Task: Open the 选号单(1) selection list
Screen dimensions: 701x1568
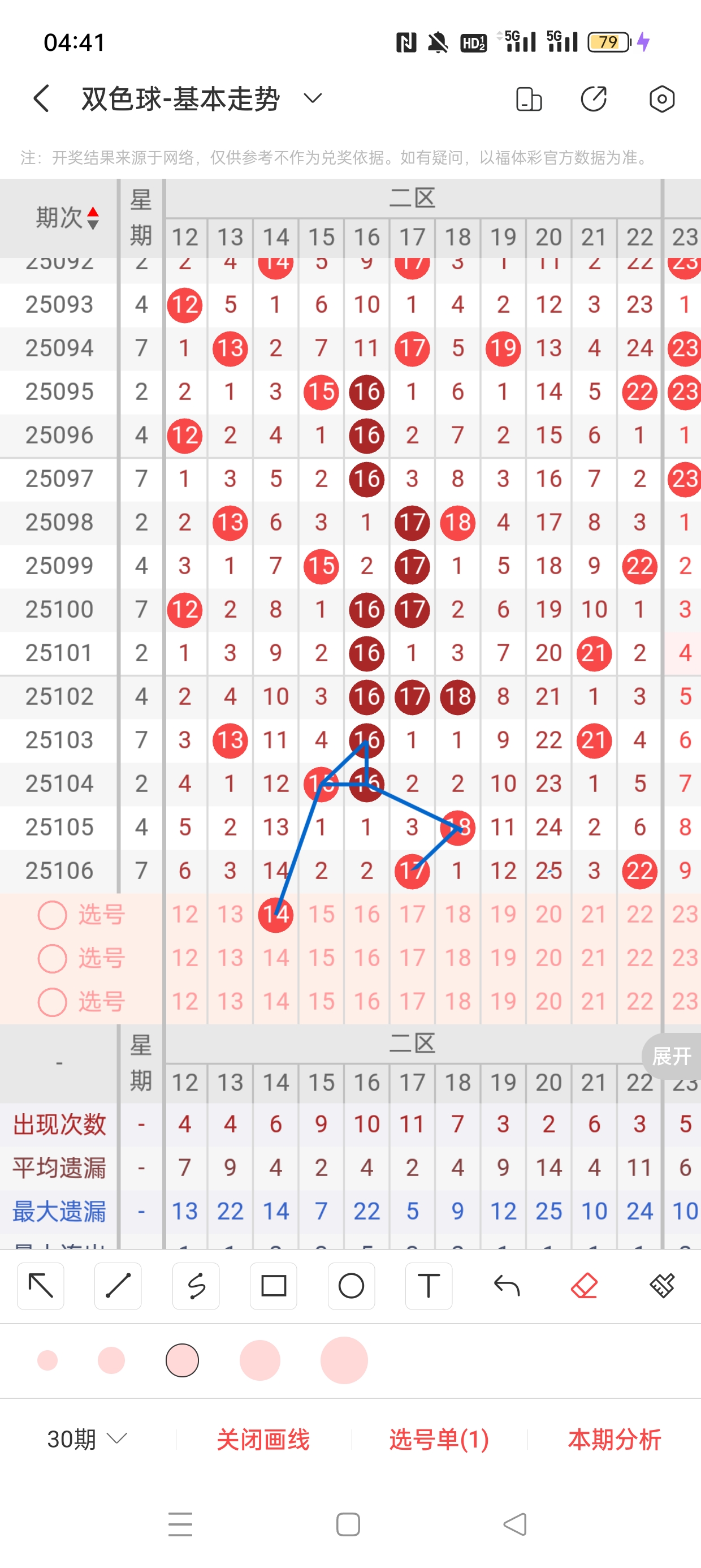Action: tap(439, 1439)
